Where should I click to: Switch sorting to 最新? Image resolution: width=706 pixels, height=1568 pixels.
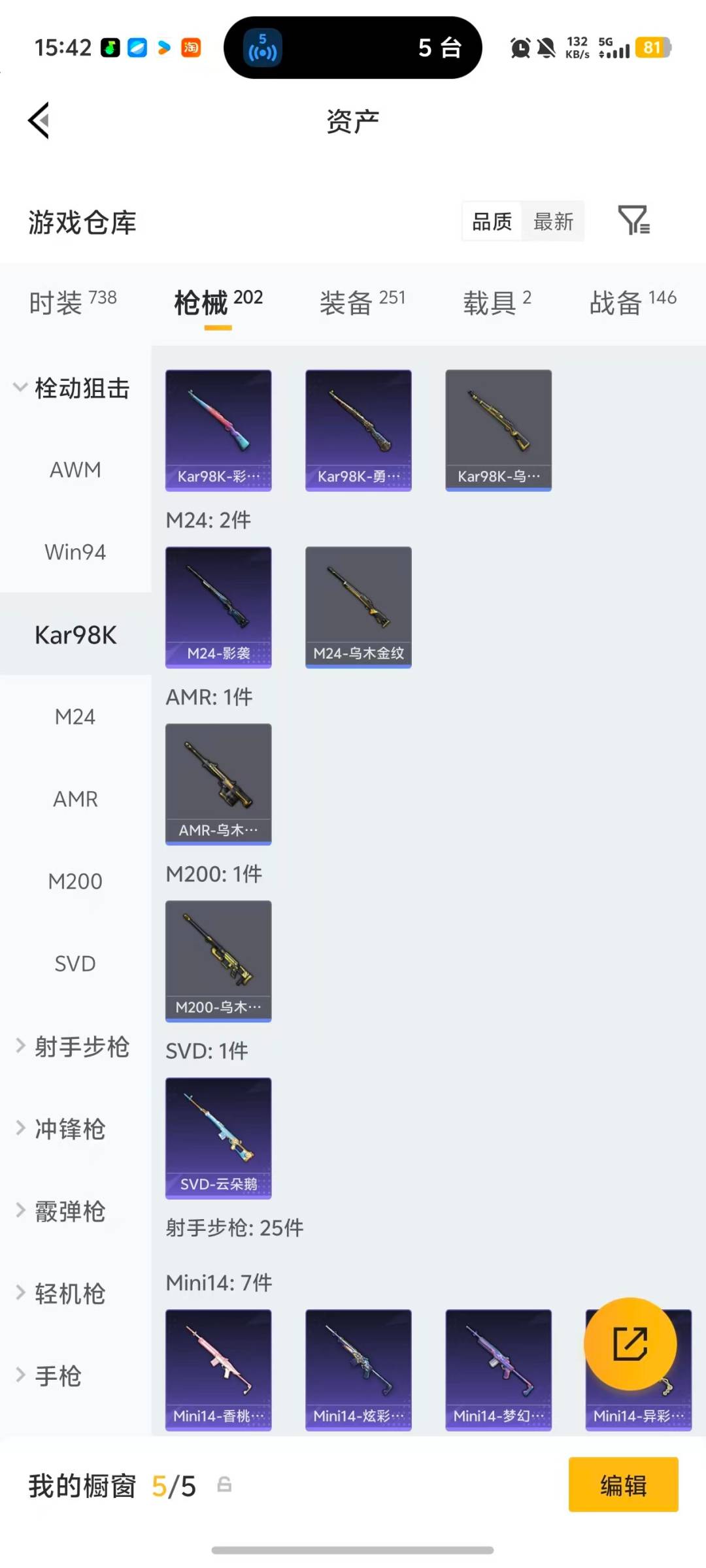(x=552, y=221)
